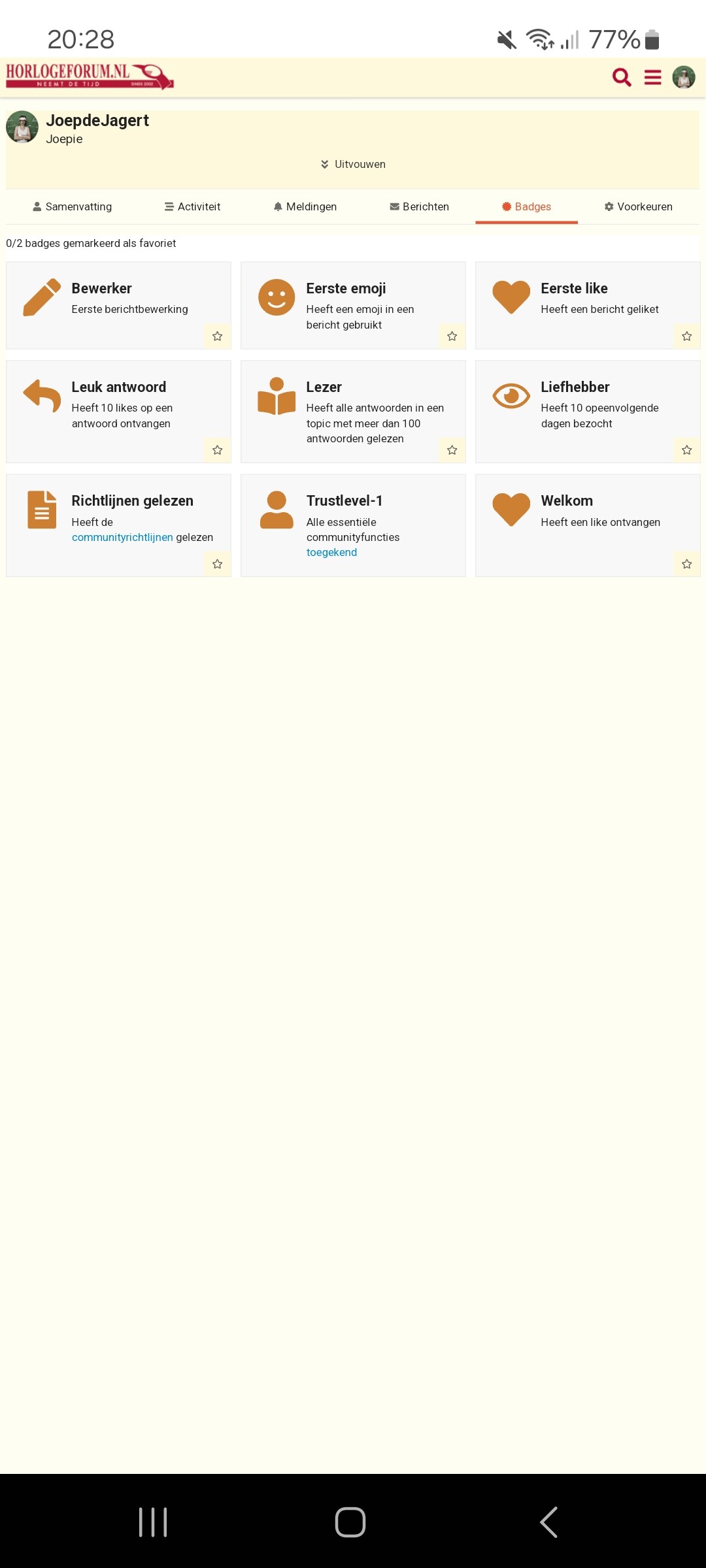Open the Welkom badge card
Image resolution: width=706 pixels, height=1568 pixels.
(x=588, y=525)
